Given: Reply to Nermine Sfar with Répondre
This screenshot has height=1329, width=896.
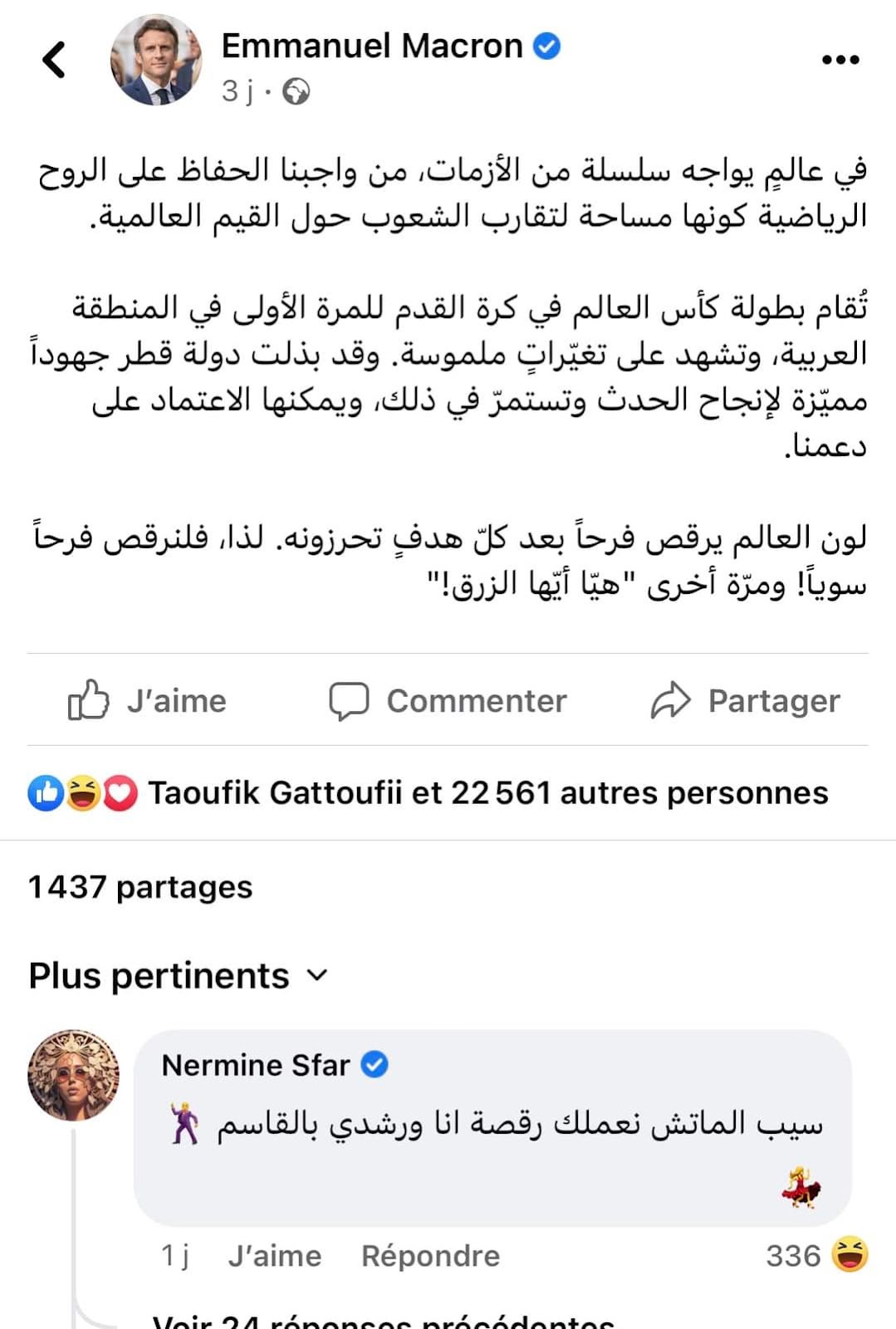Looking at the screenshot, I should 430,1255.
